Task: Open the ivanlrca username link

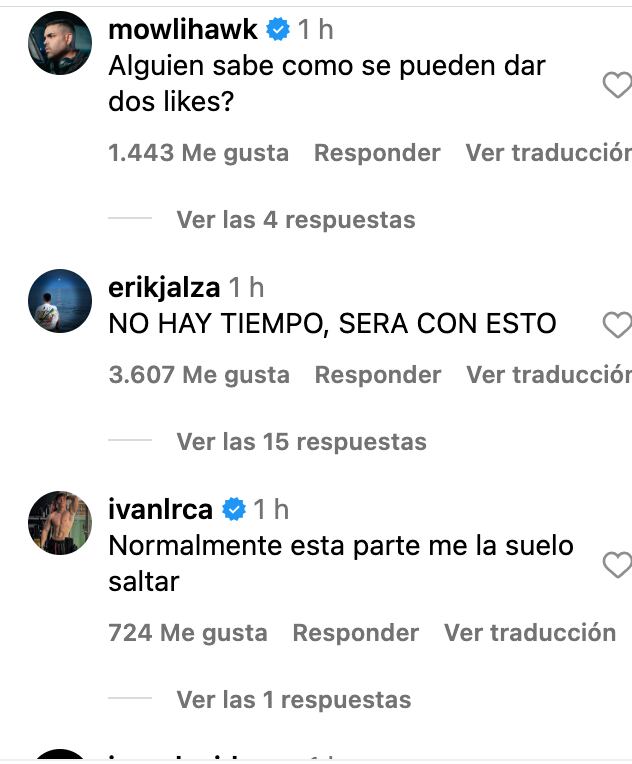Action: click(160, 510)
